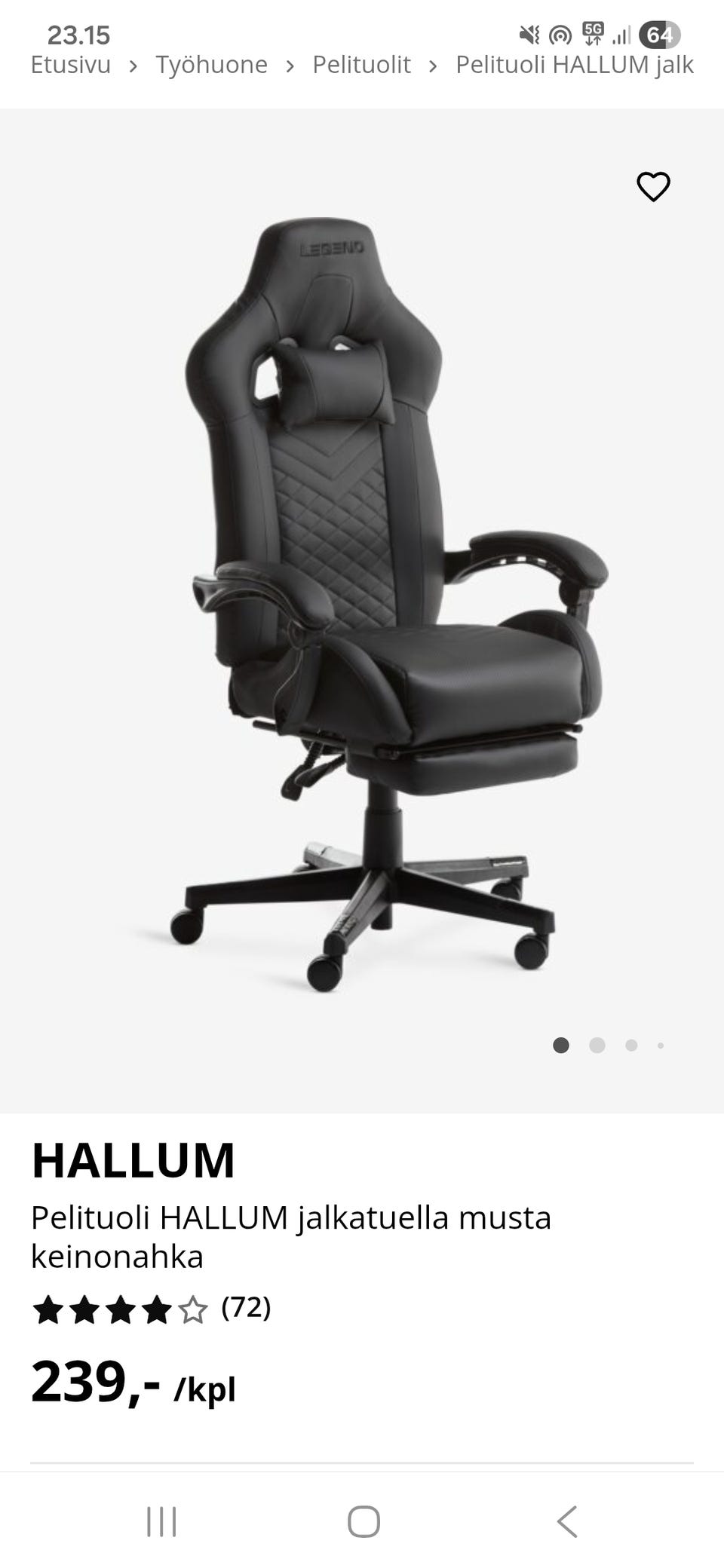Select the second image carousel dot

pos(597,1046)
